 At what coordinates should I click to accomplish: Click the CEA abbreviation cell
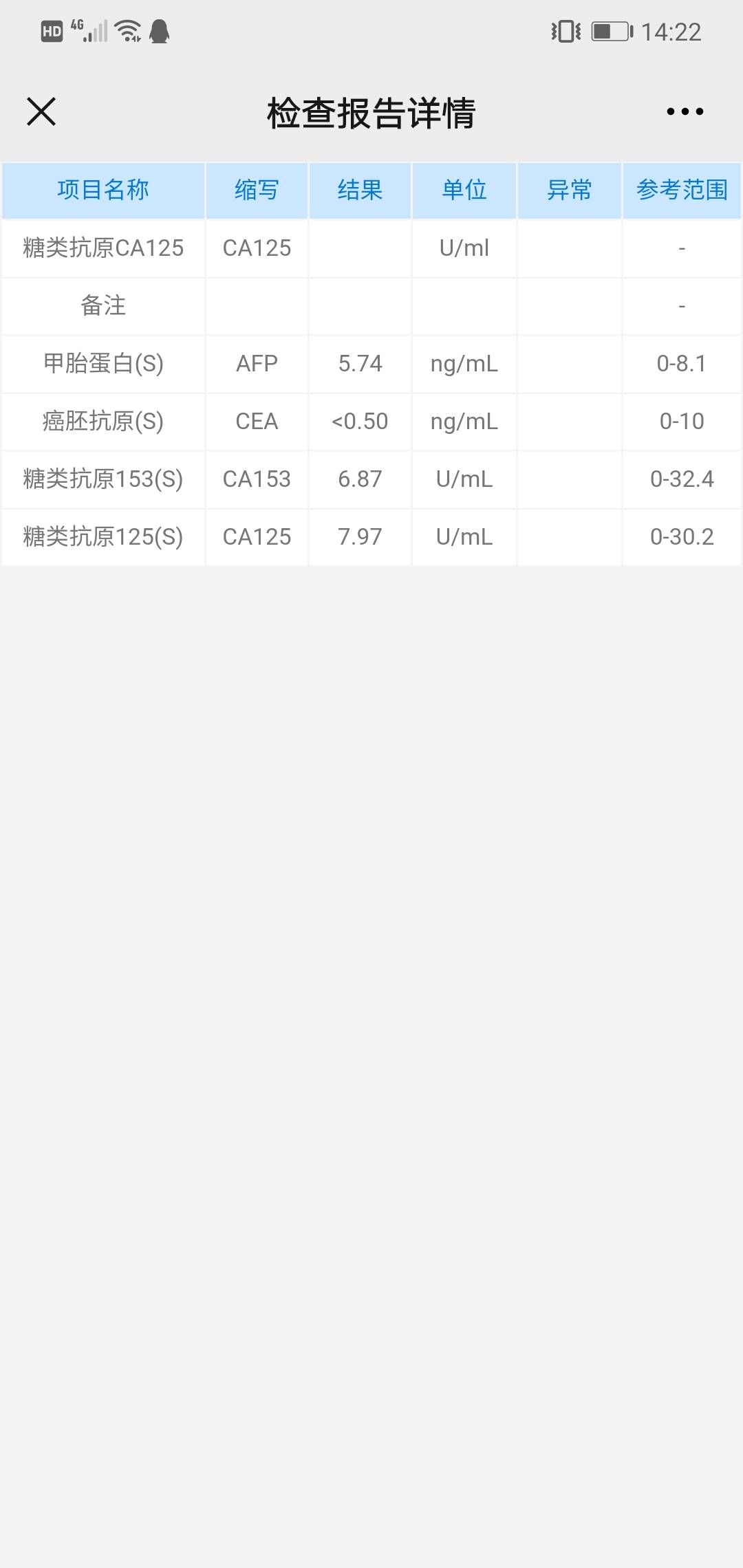pyautogui.click(x=256, y=422)
